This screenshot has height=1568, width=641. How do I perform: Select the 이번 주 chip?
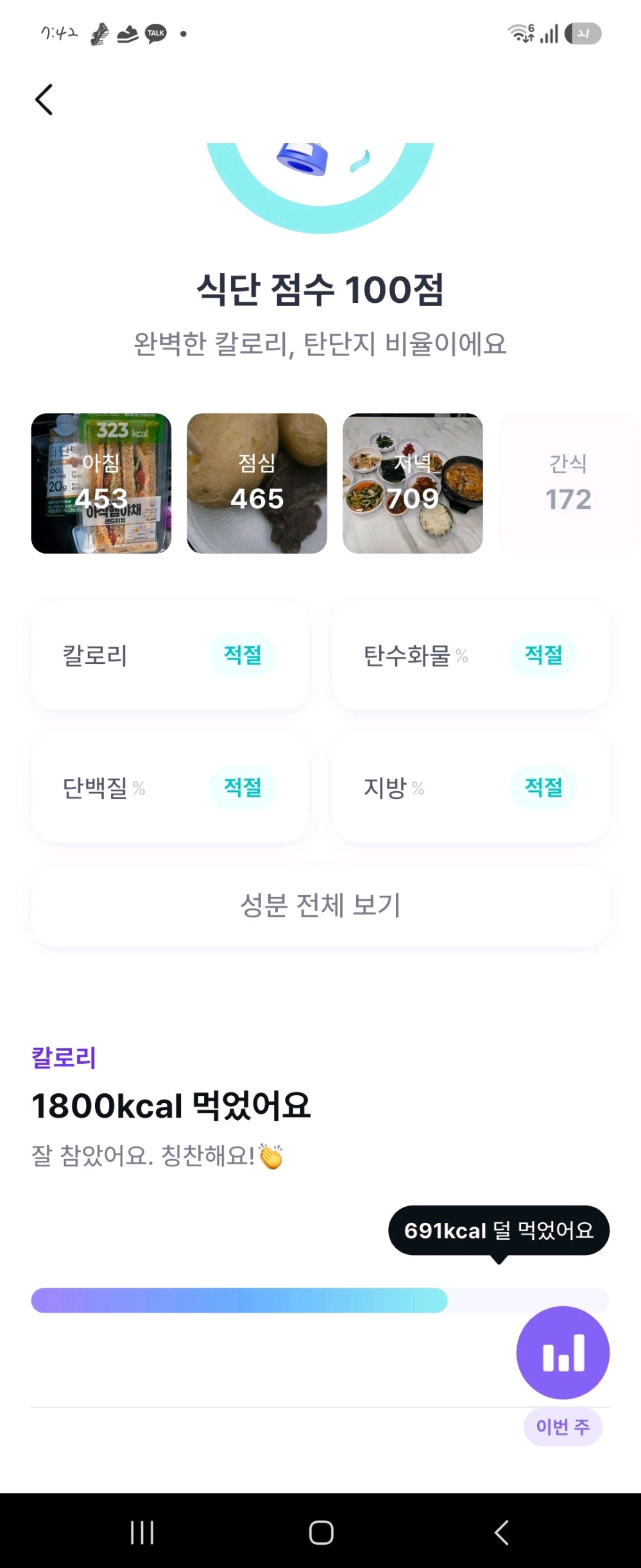click(563, 1427)
